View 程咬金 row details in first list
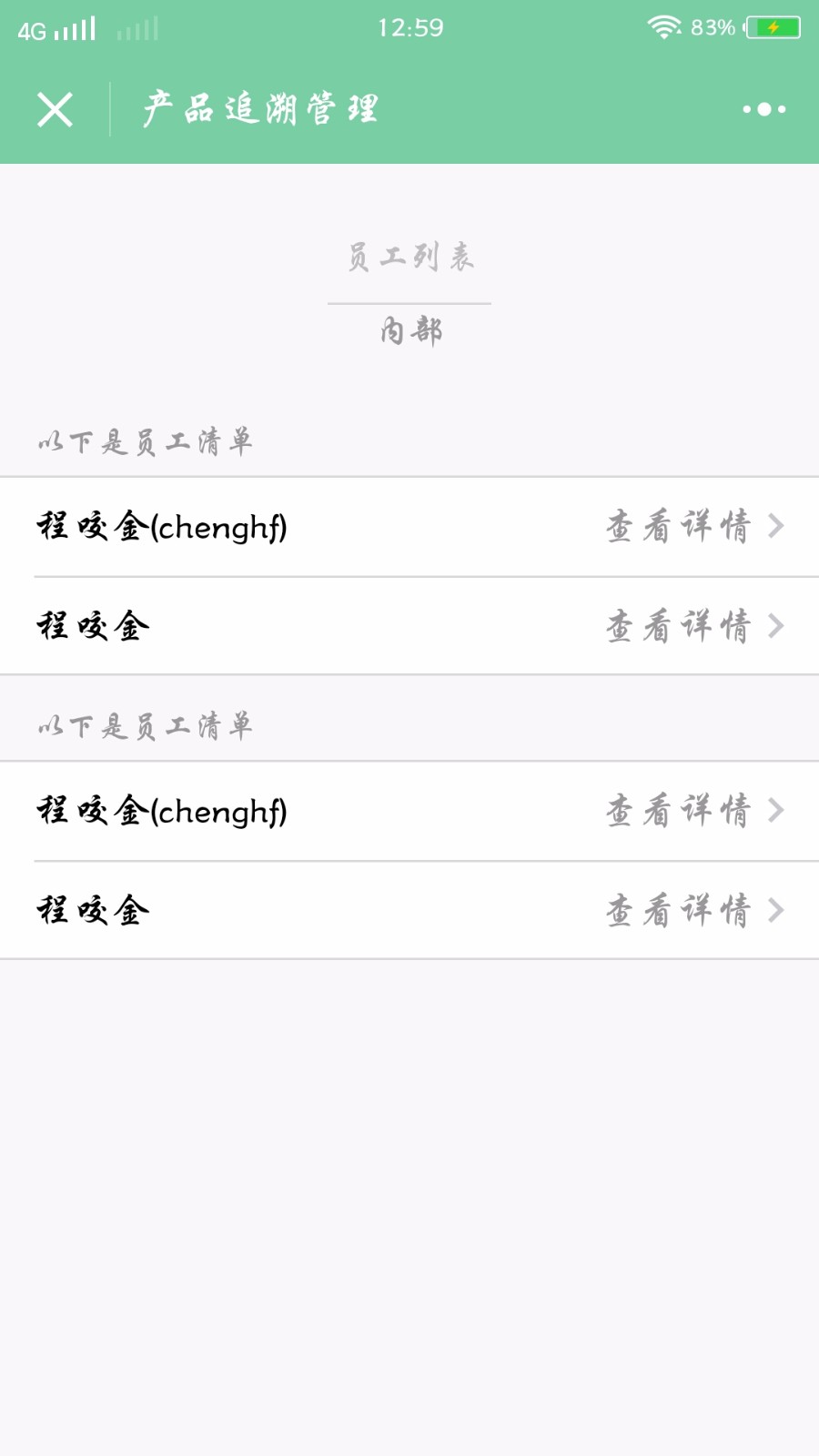The image size is (819, 1456). click(409, 626)
